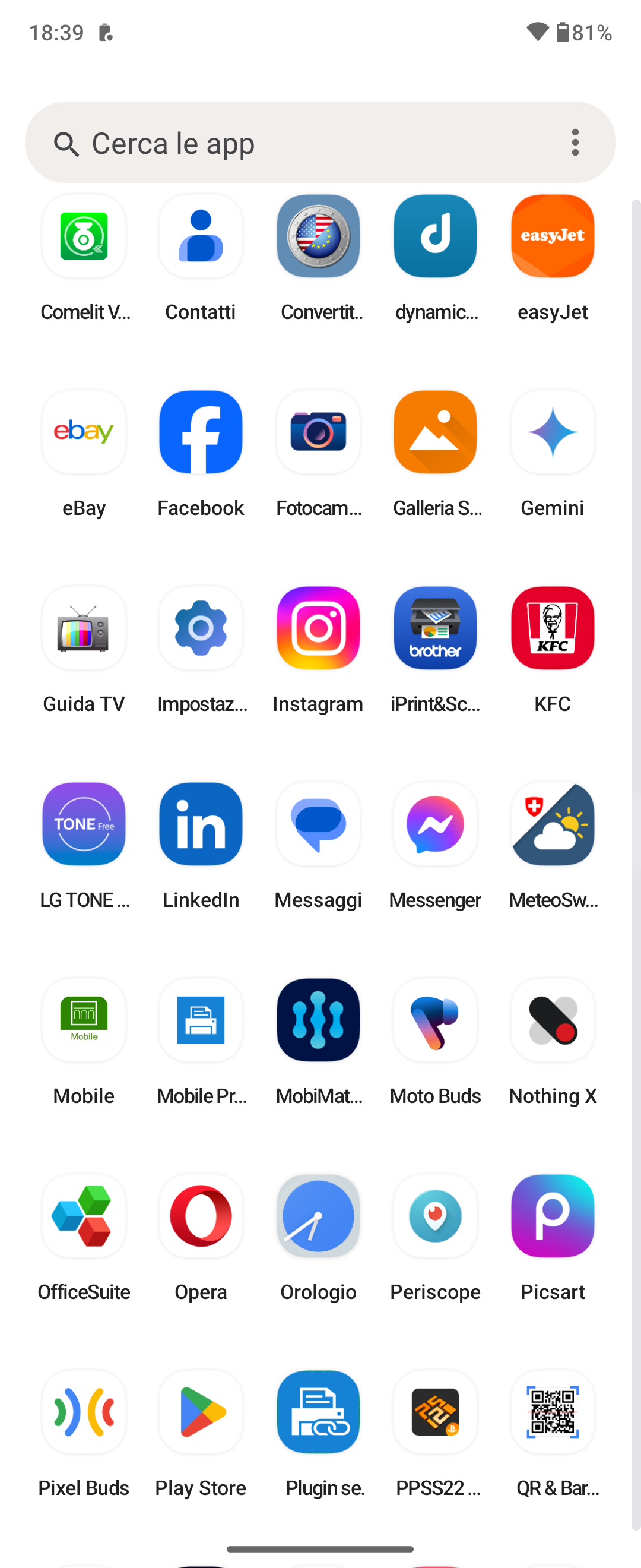Launch Instagram
Image resolution: width=641 pixels, height=1568 pixels.
click(318, 629)
